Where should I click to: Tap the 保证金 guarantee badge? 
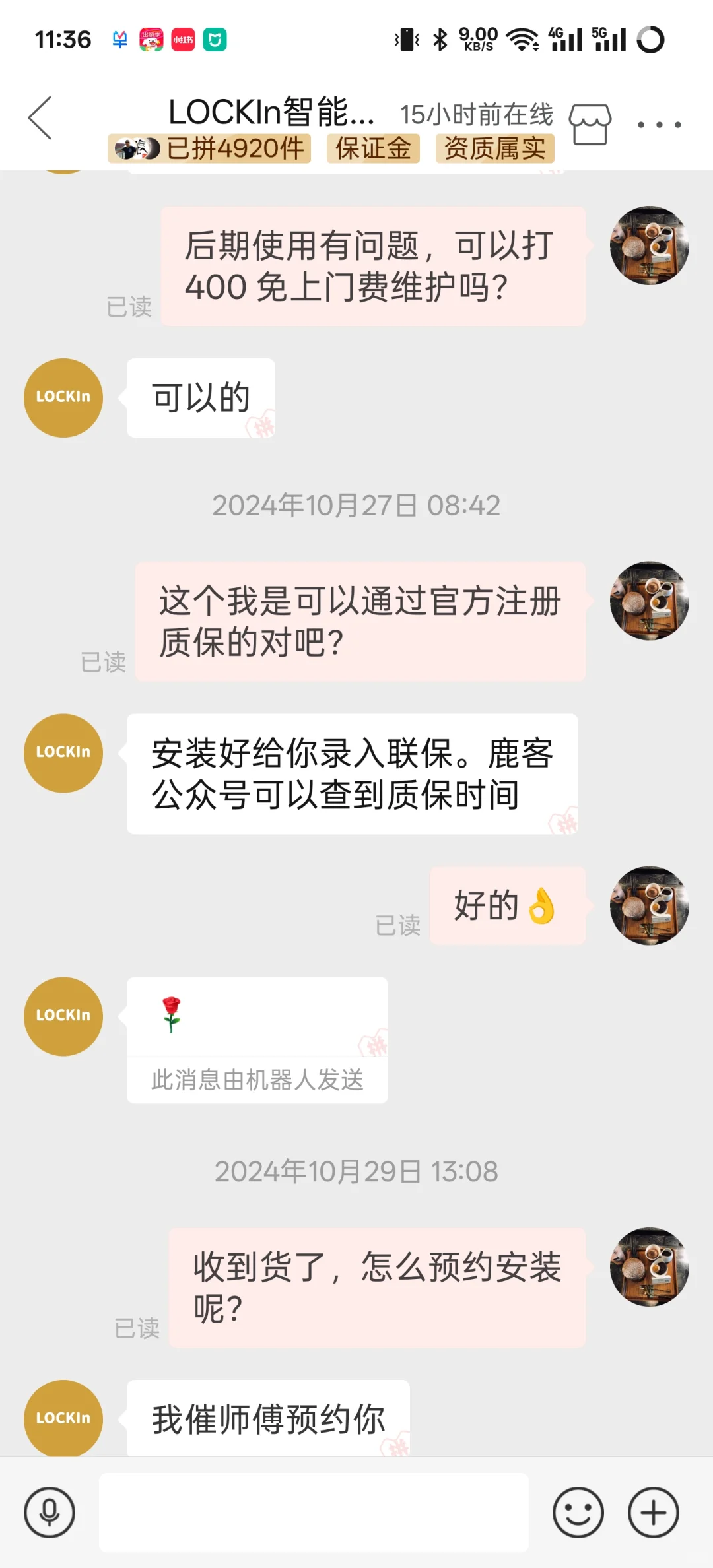click(x=373, y=148)
